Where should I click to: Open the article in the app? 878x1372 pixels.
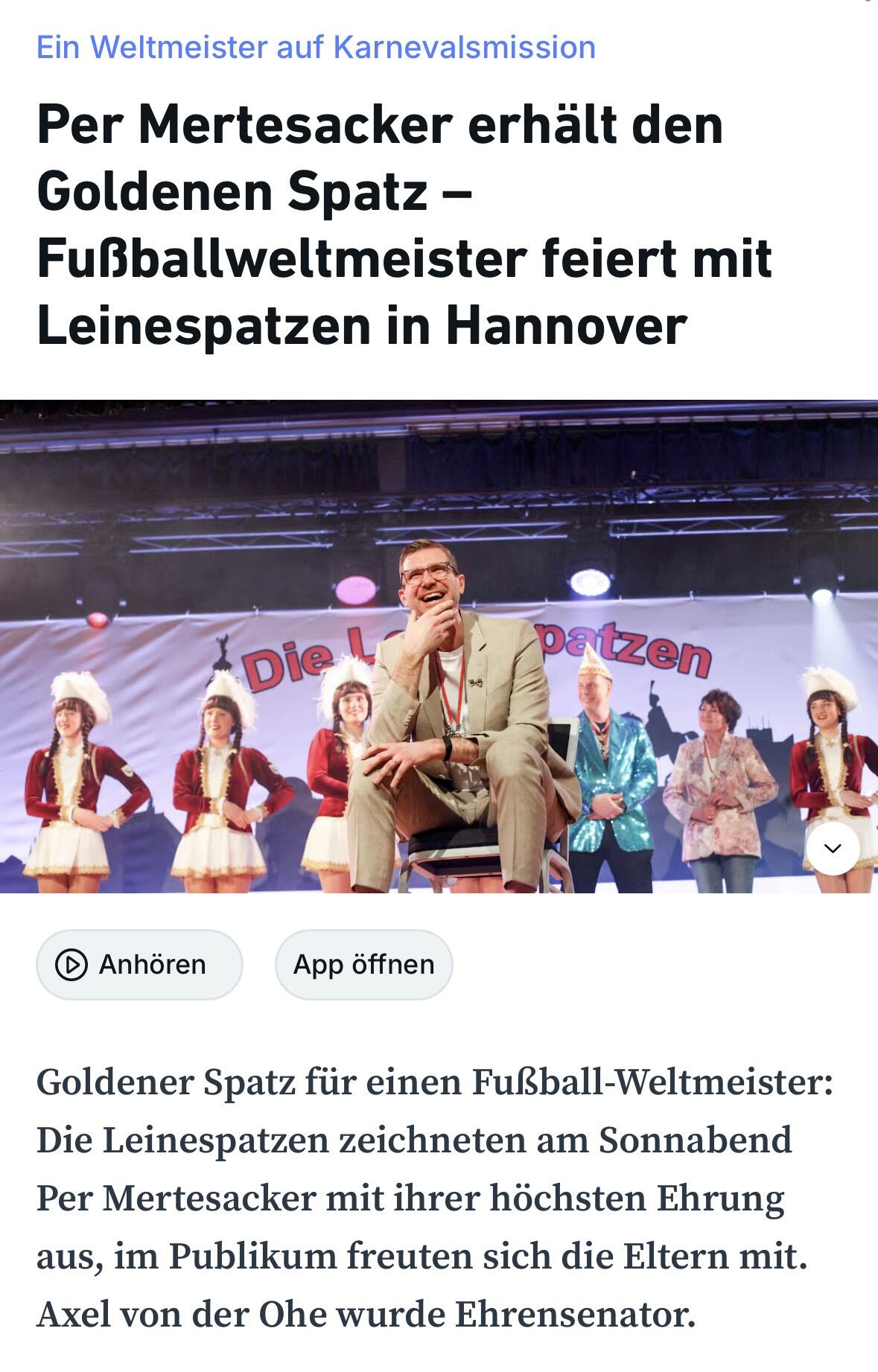(363, 964)
